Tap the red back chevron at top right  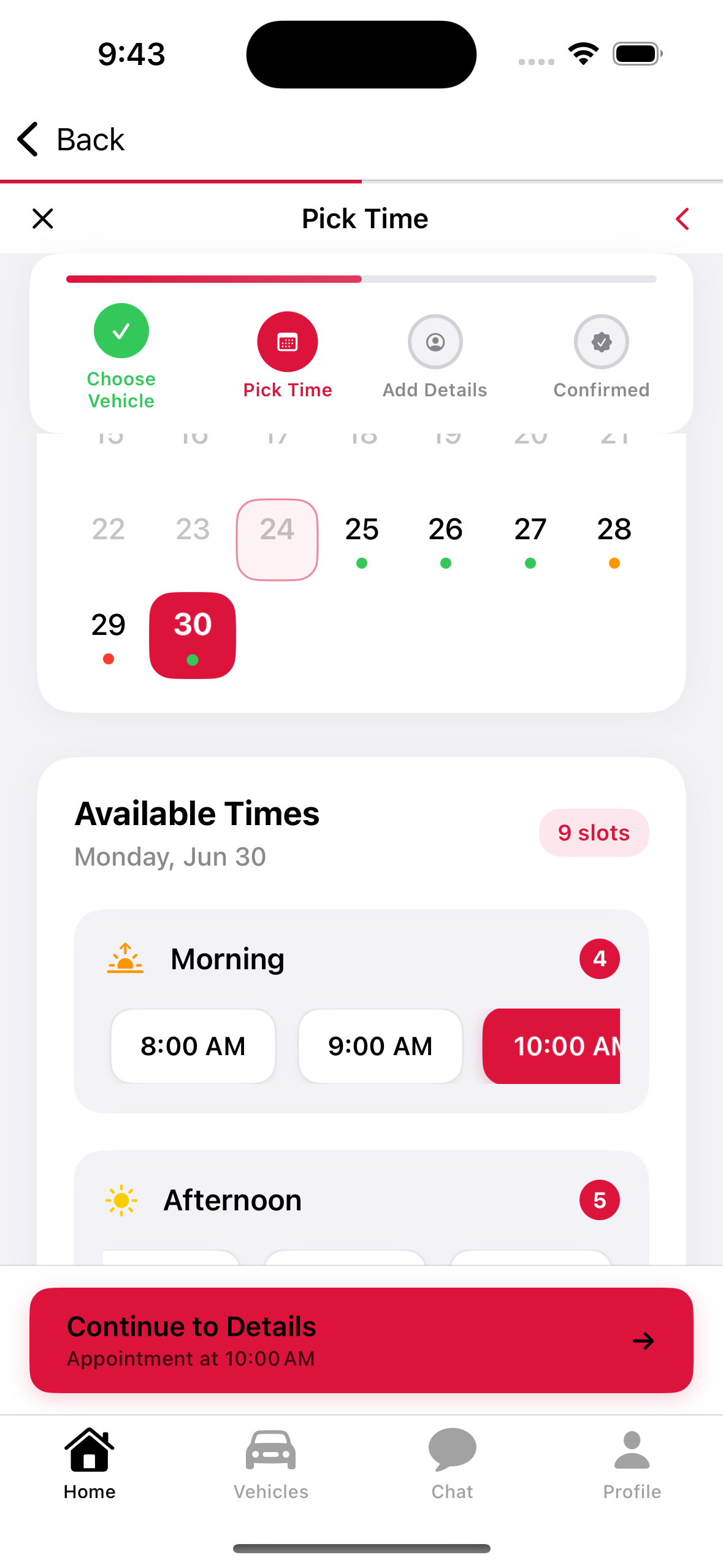[683, 219]
